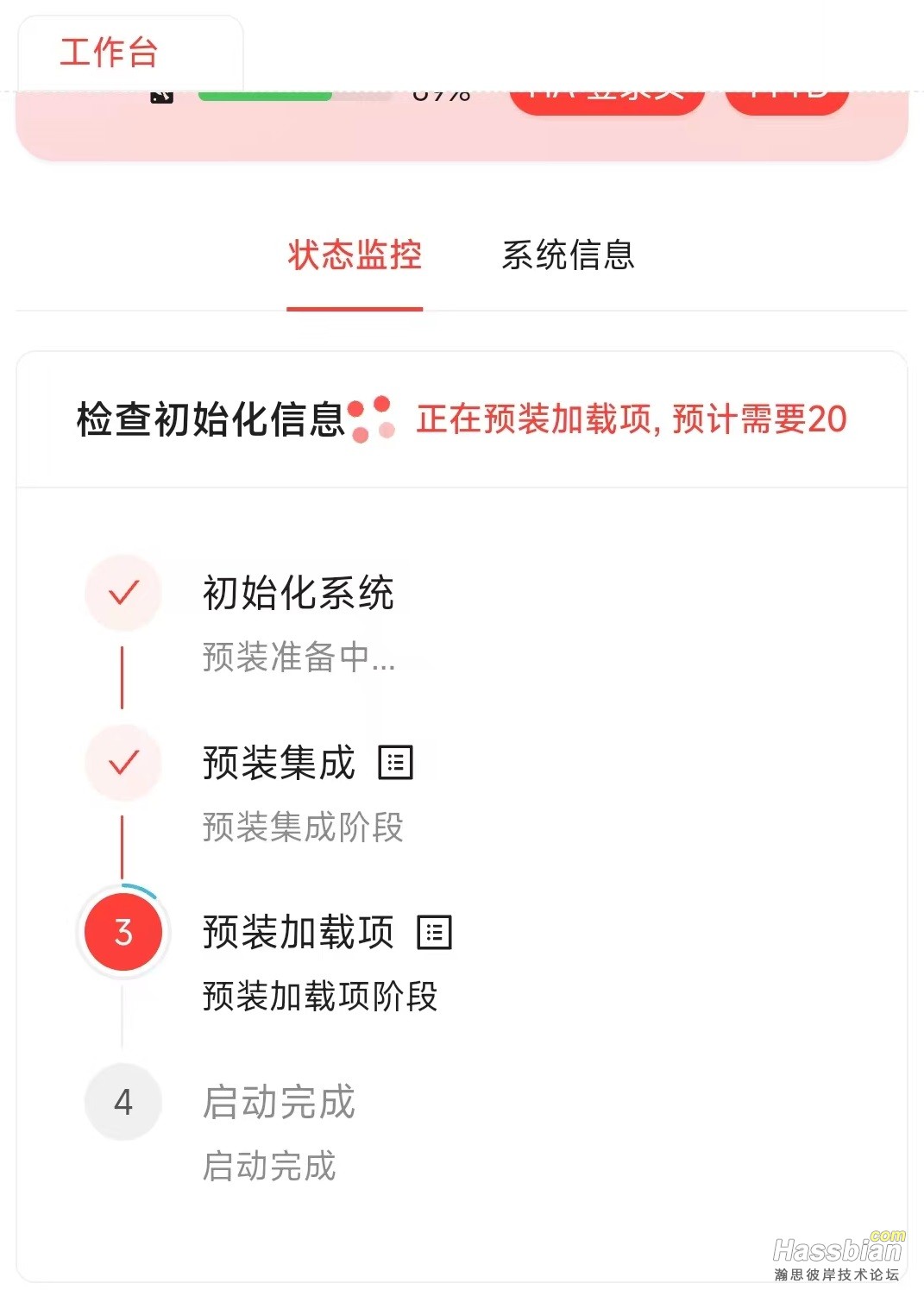The width and height of the screenshot is (924, 1290).
Task: View the log icon beside 预装集成
Action: (396, 763)
